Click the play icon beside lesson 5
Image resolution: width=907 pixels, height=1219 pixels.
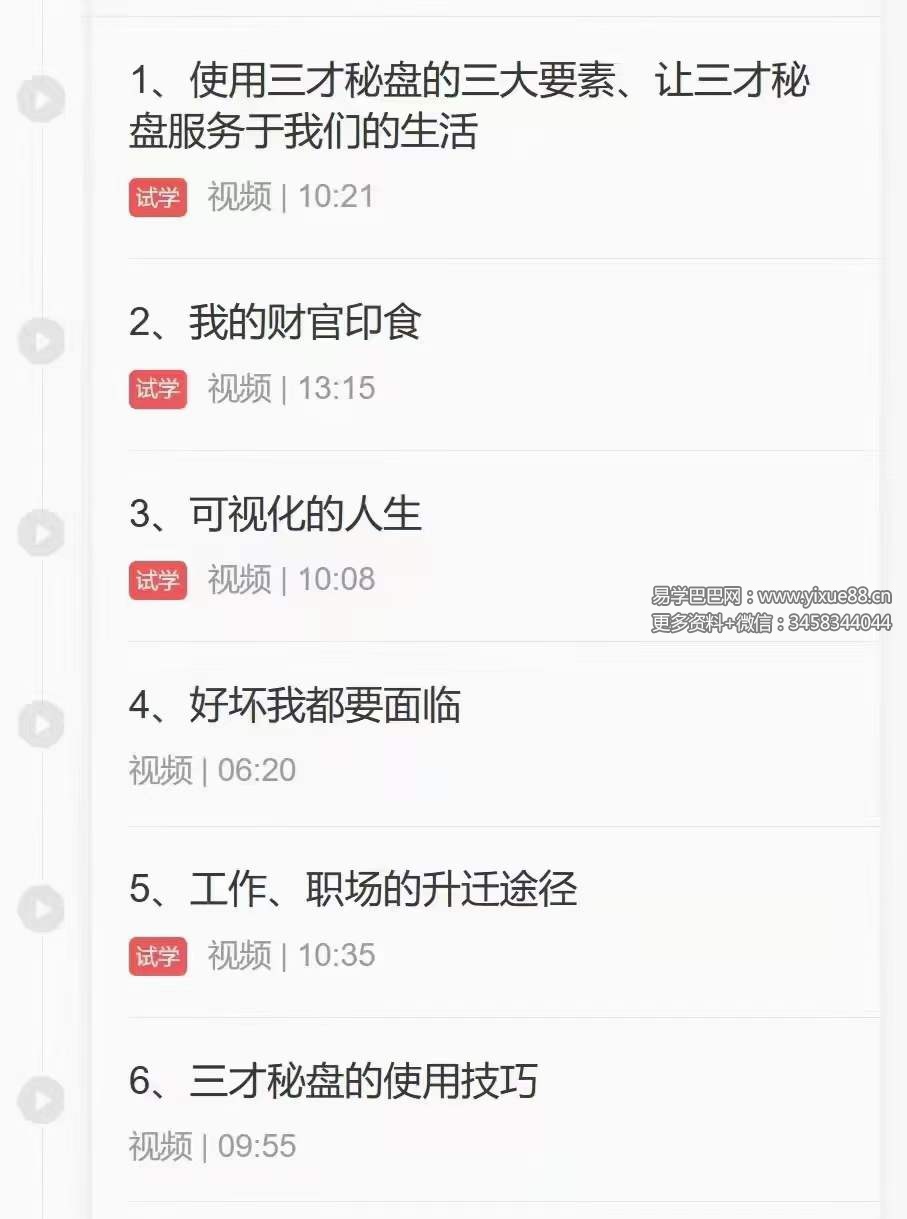(x=40, y=908)
